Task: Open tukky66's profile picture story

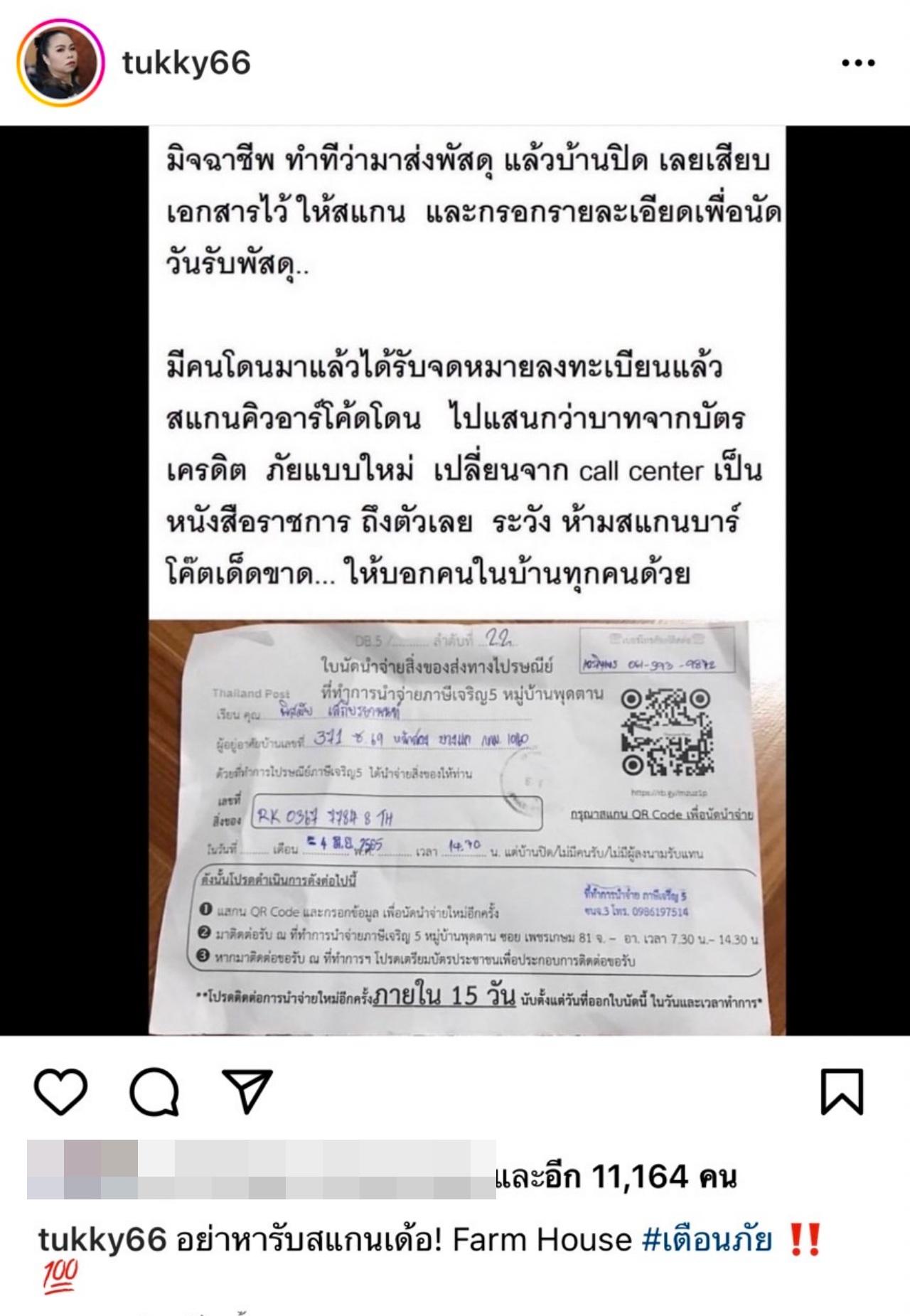Action: point(60,63)
